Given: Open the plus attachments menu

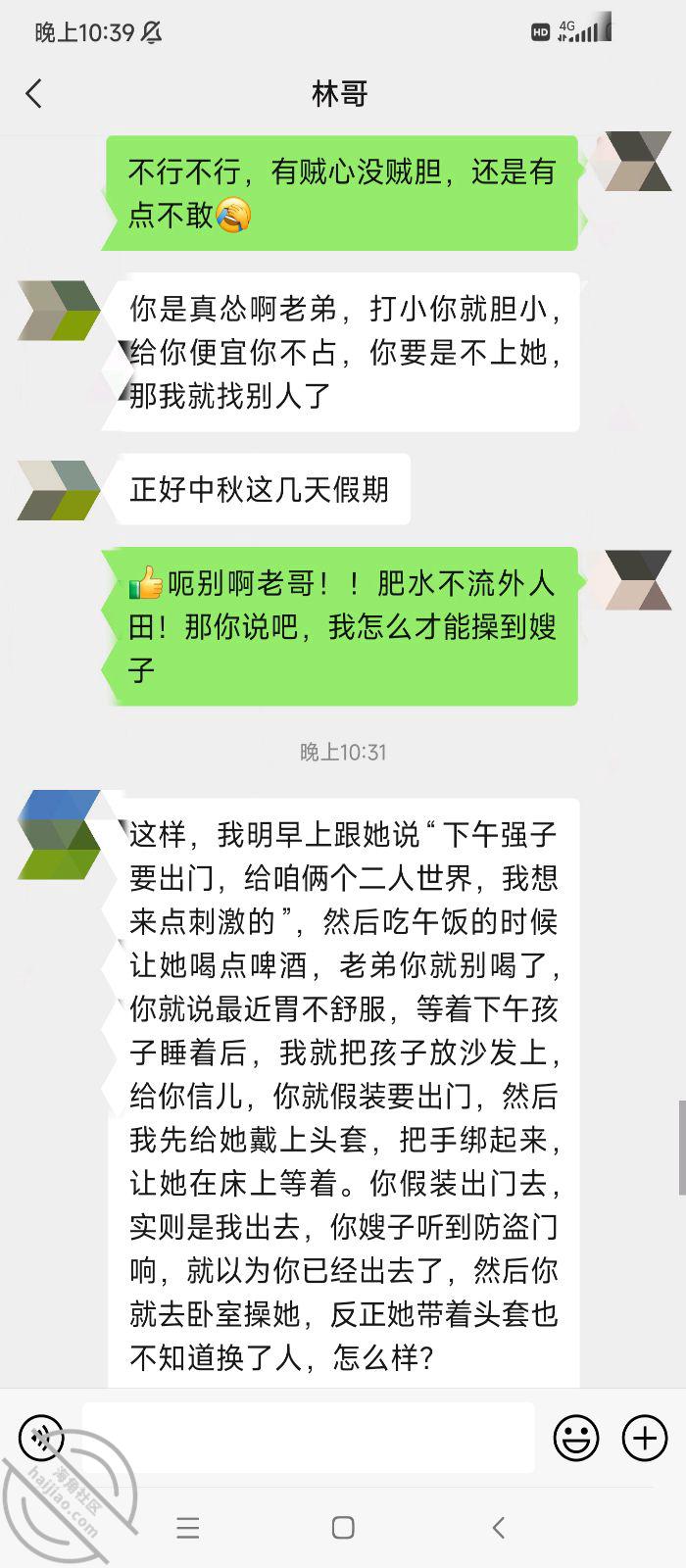Looking at the screenshot, I should (x=645, y=1438).
